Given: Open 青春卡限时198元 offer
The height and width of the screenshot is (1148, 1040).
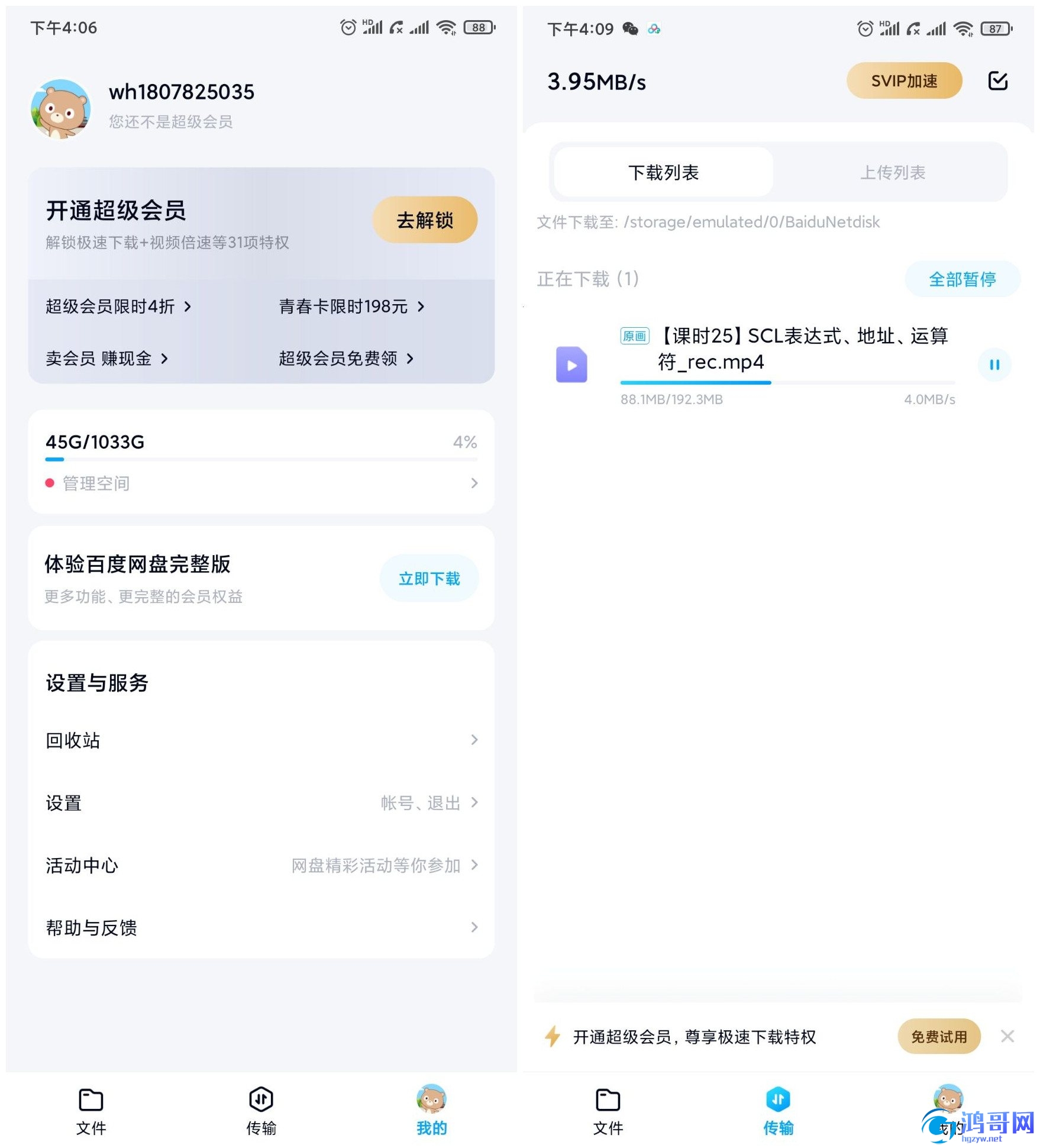Looking at the screenshot, I should [351, 307].
